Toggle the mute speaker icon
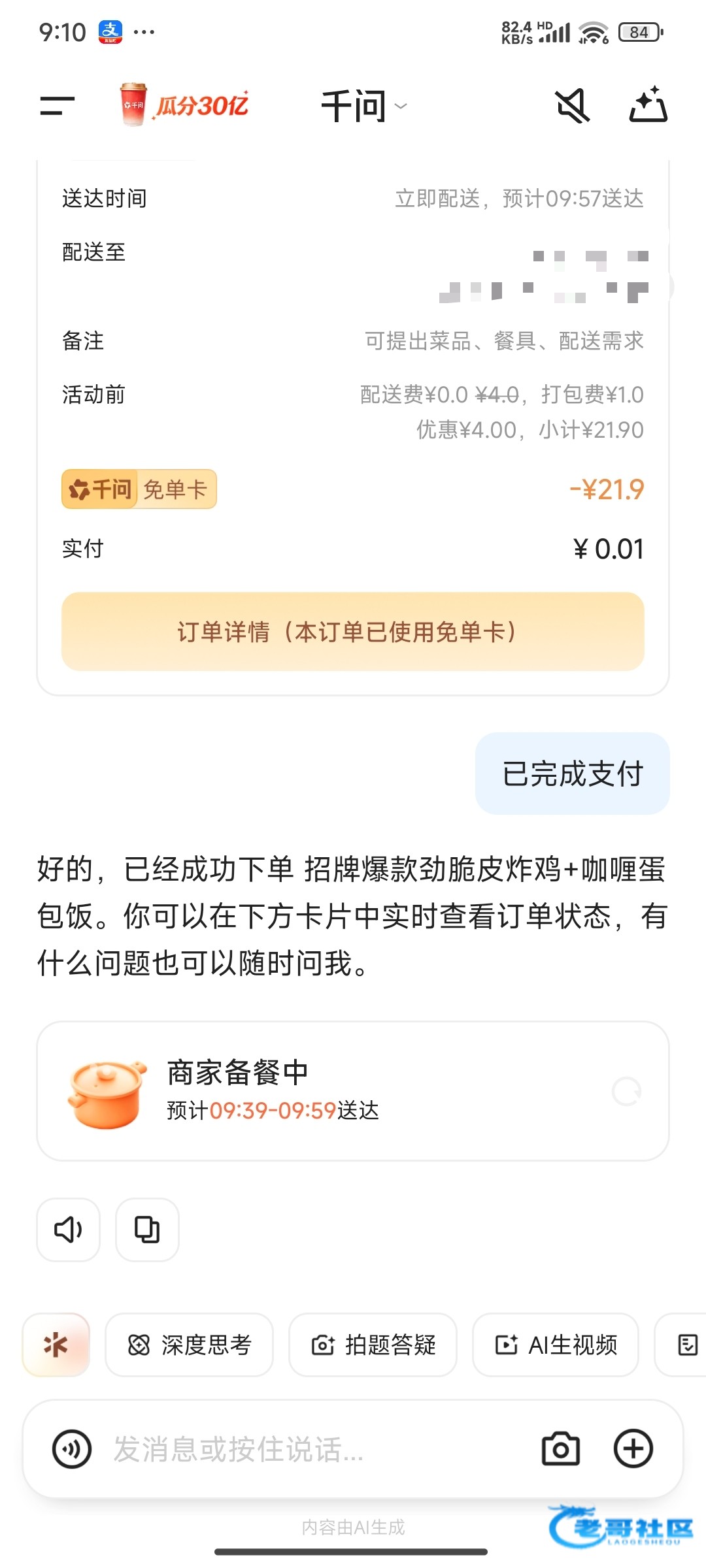This screenshot has width=706, height=1568. 573,106
